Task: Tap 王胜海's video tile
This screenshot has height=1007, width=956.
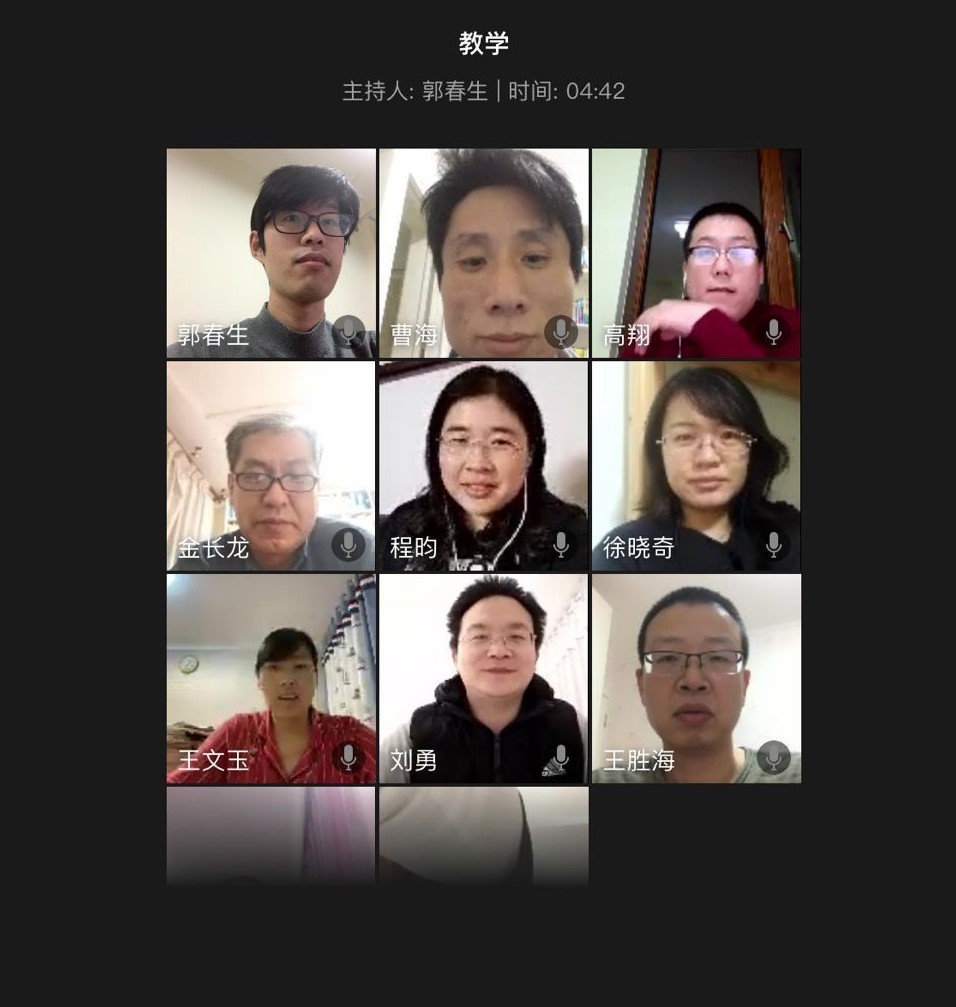Action: tap(696, 678)
